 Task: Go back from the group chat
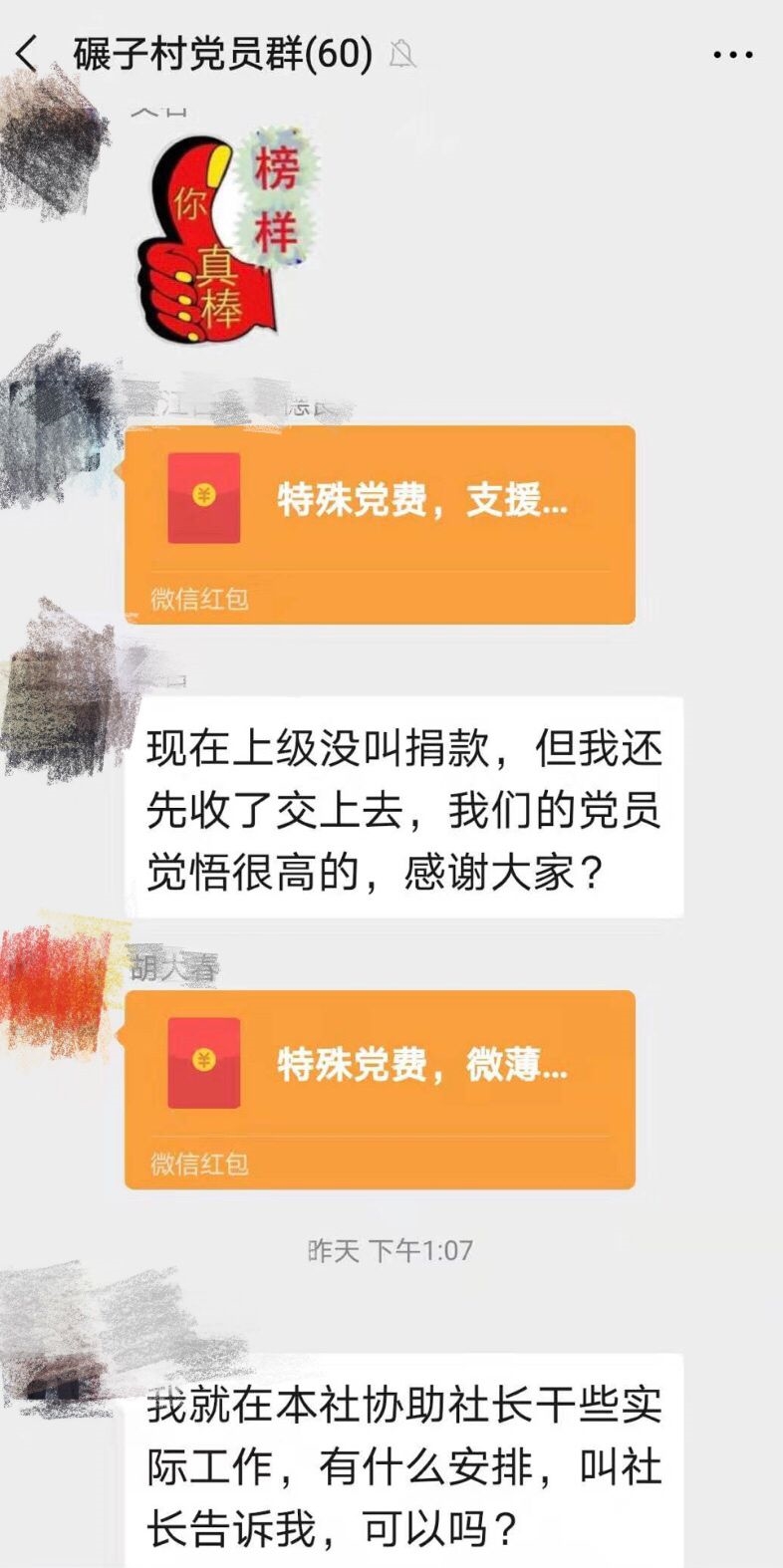[x=27, y=53]
